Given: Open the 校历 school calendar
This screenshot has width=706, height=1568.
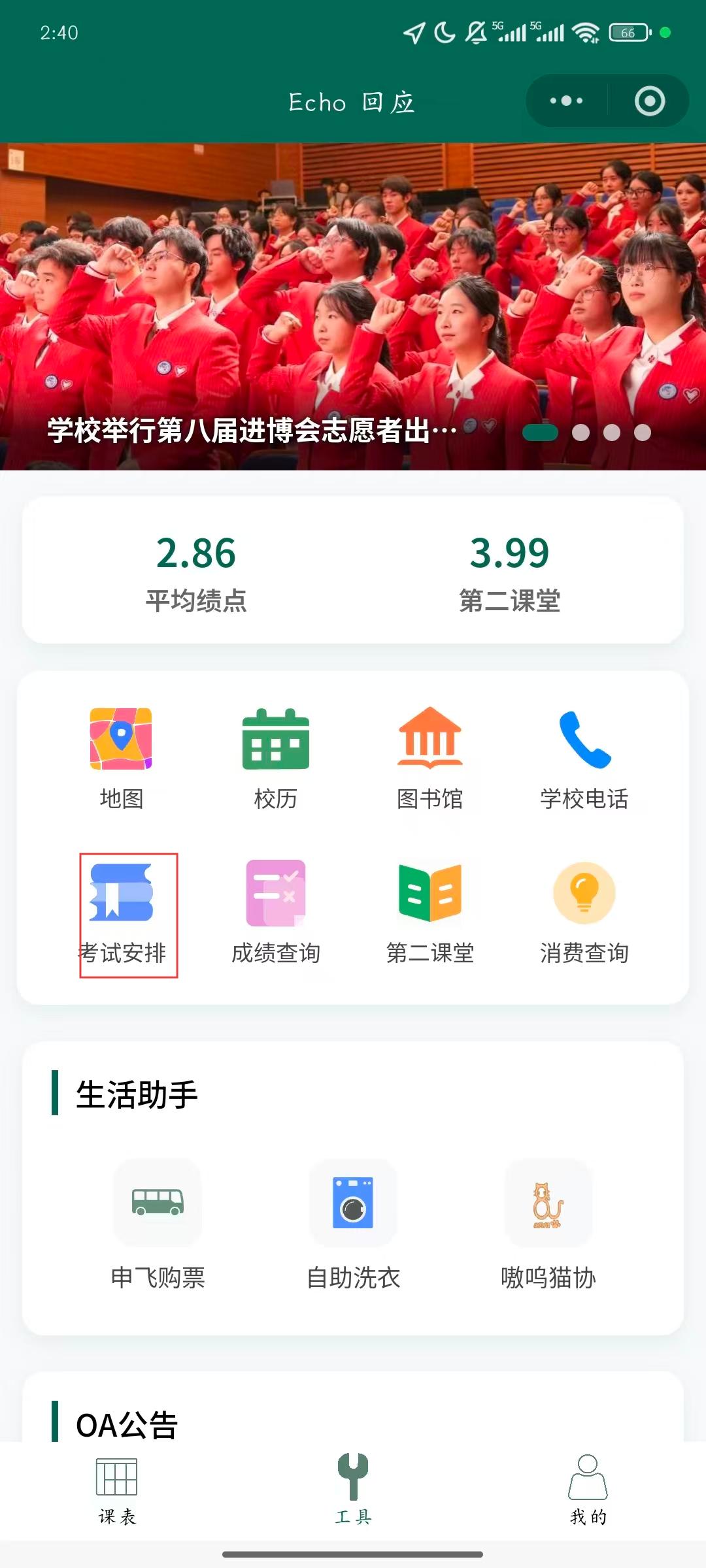Looking at the screenshot, I should [275, 758].
